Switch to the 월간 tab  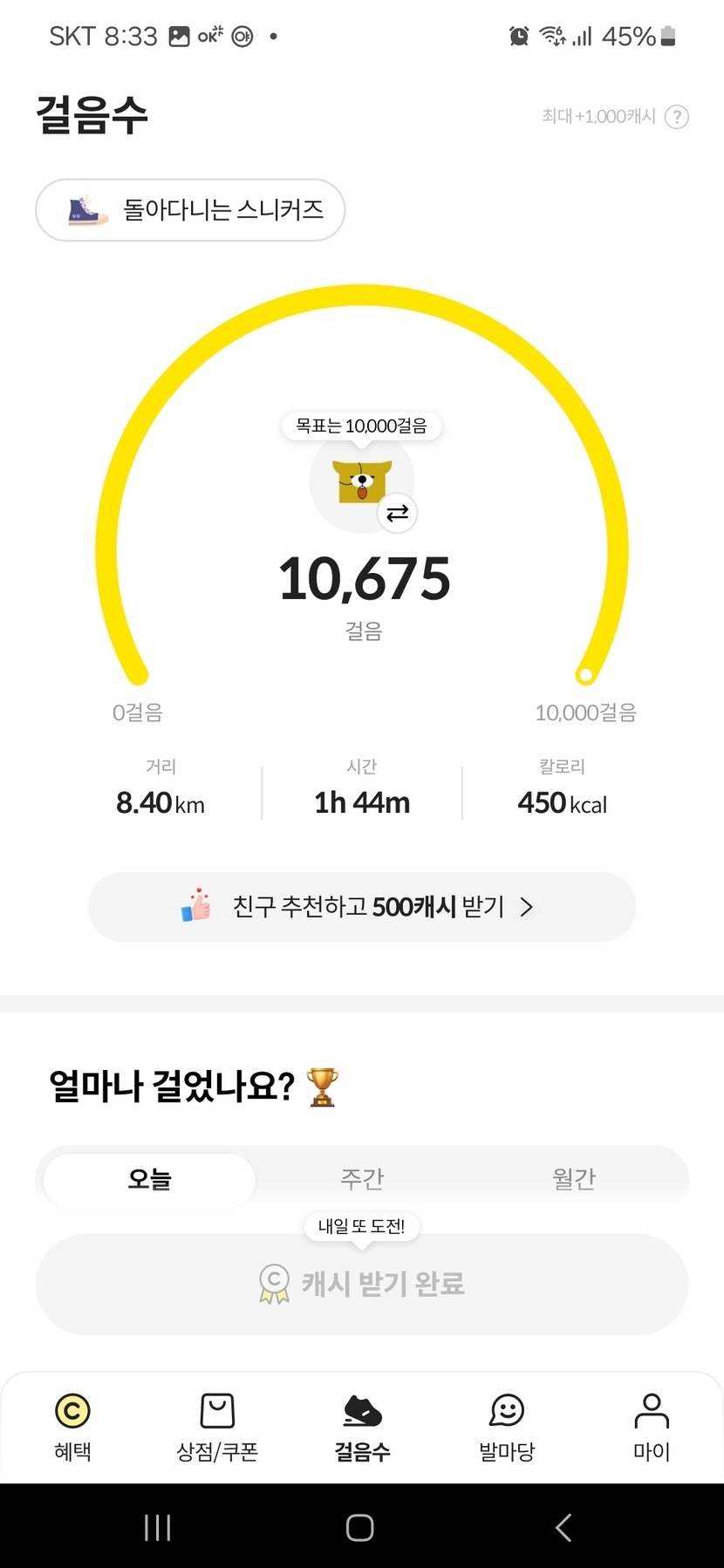[x=574, y=1179]
